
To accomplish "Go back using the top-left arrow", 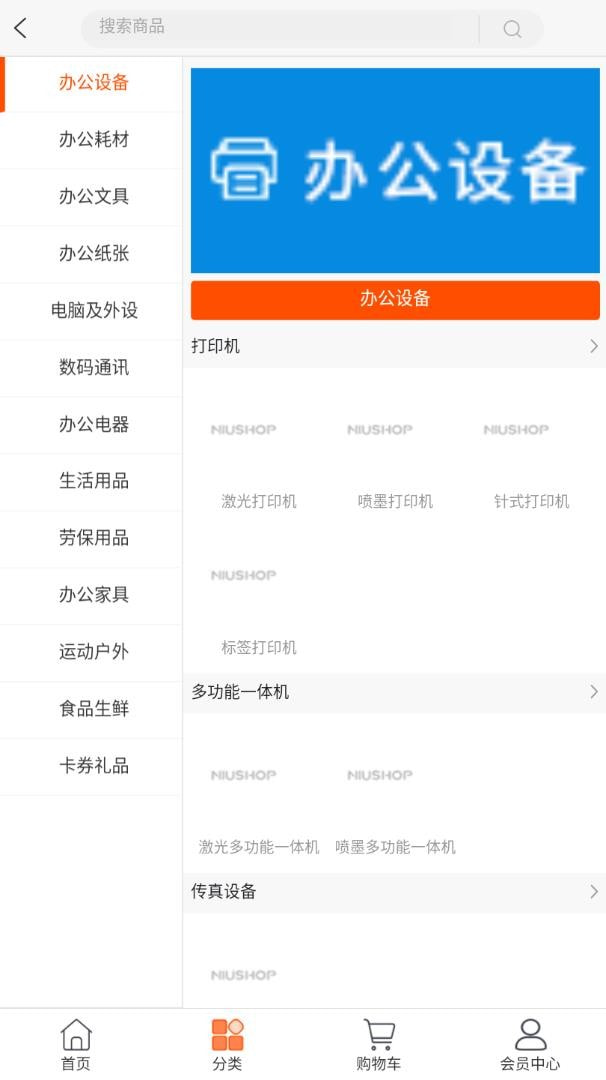I will pyautogui.click(x=20, y=28).
